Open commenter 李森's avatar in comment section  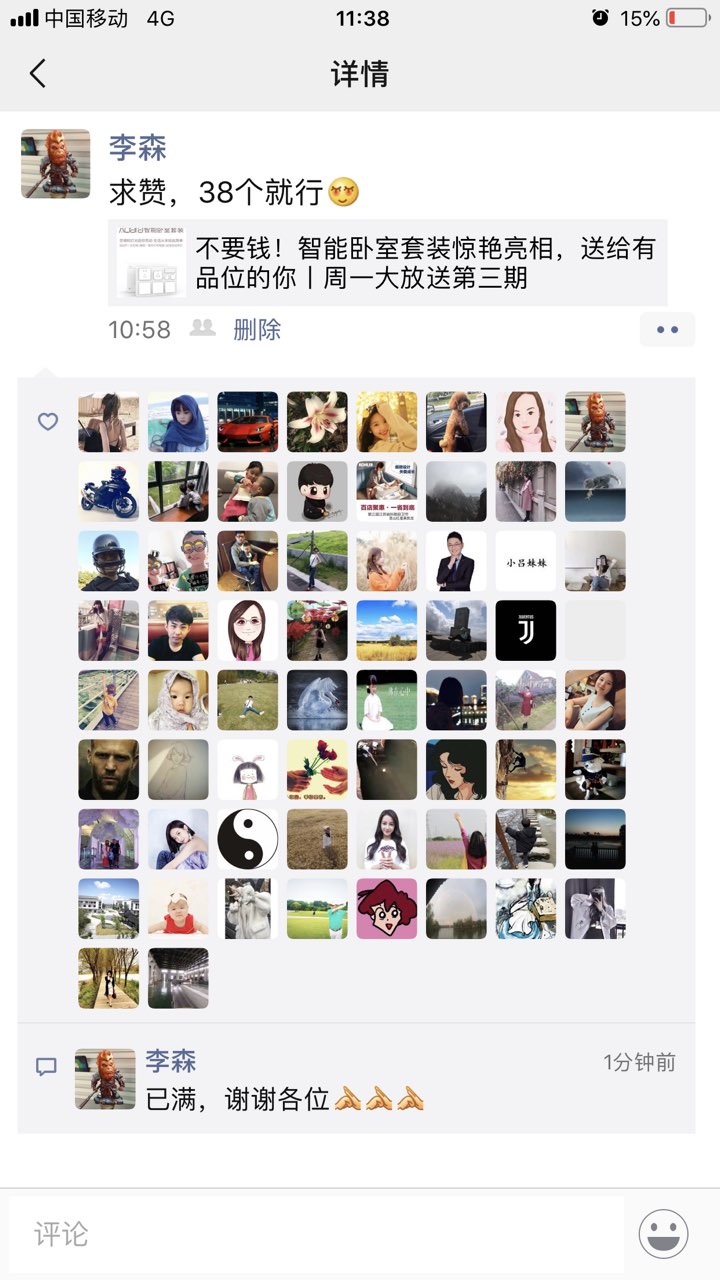pyautogui.click(x=105, y=1079)
